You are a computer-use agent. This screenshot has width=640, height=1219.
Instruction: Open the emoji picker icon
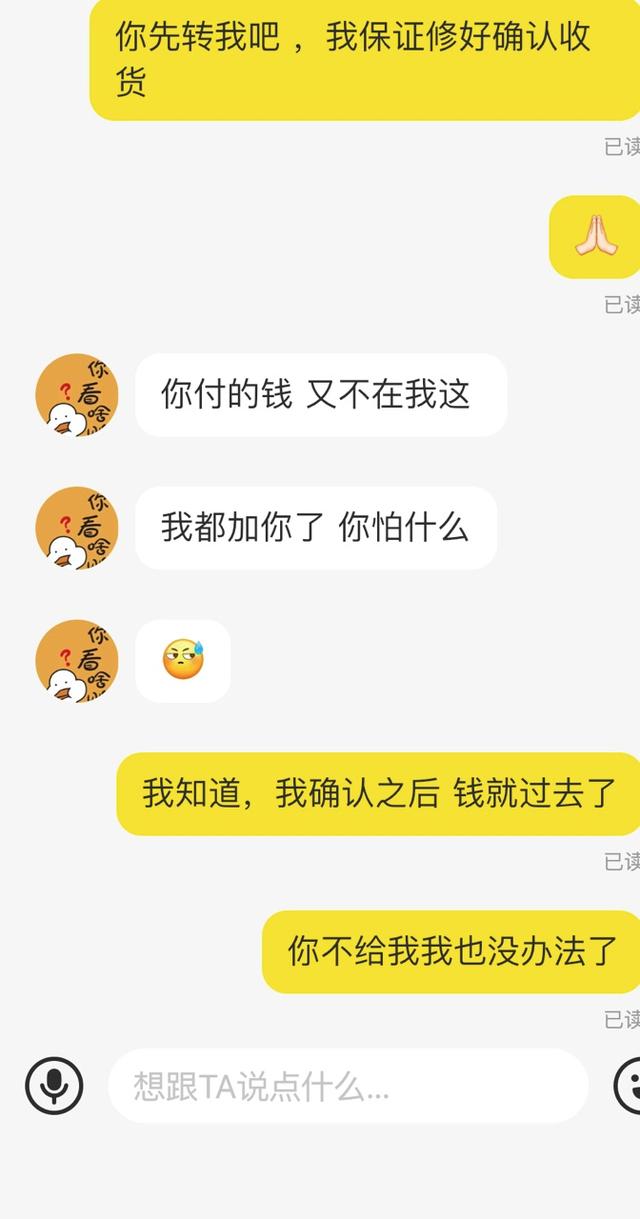click(630, 1086)
